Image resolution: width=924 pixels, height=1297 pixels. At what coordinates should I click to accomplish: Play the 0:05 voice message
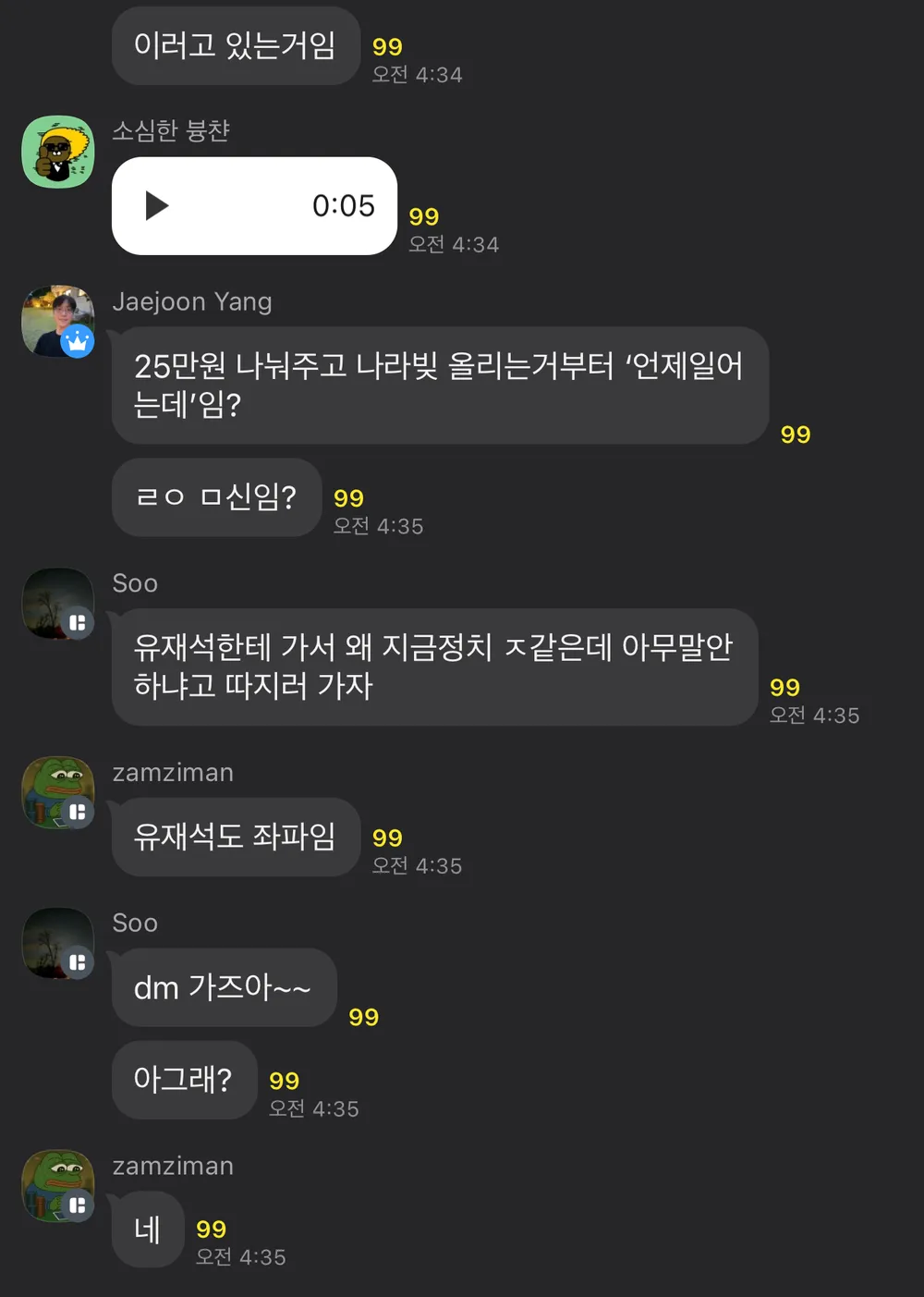158,205
